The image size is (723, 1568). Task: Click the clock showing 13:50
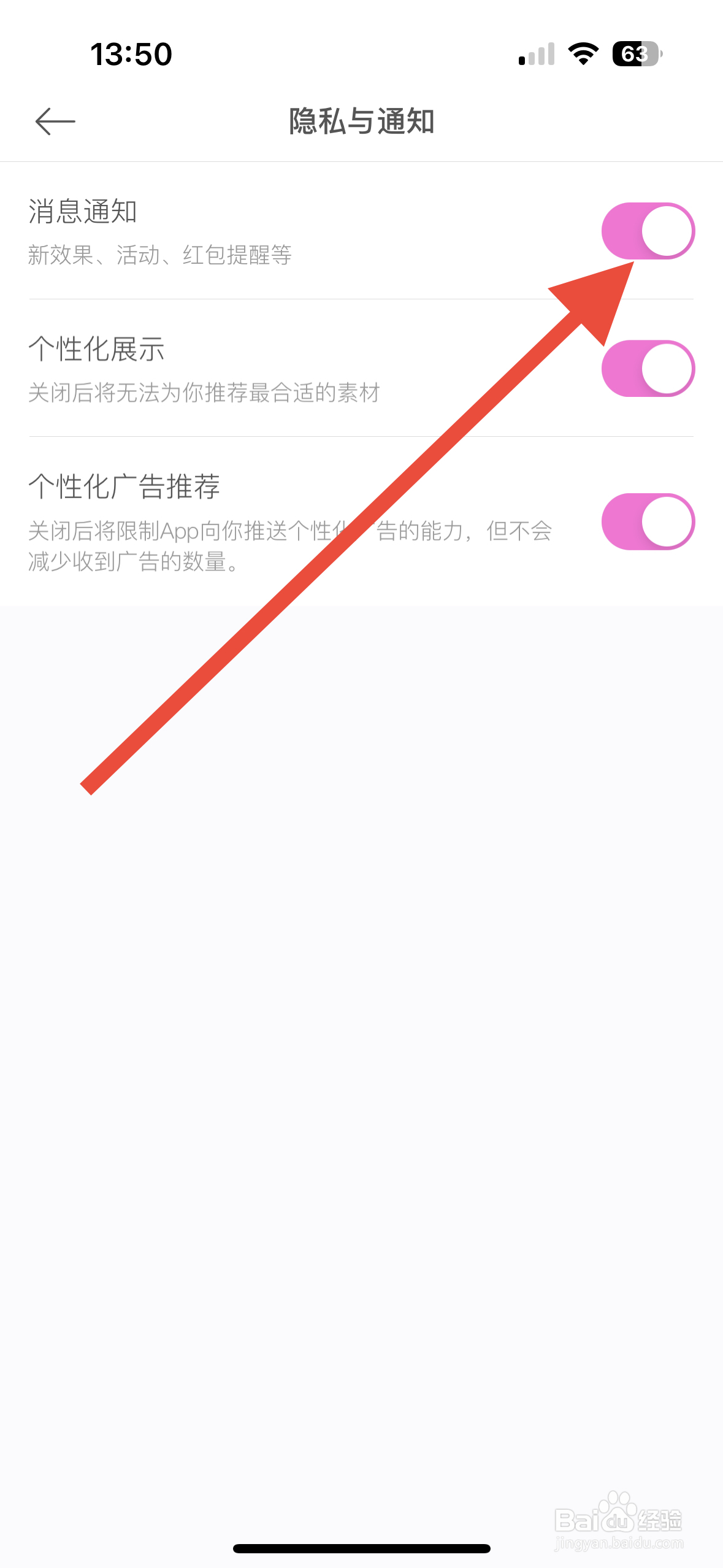point(130,55)
